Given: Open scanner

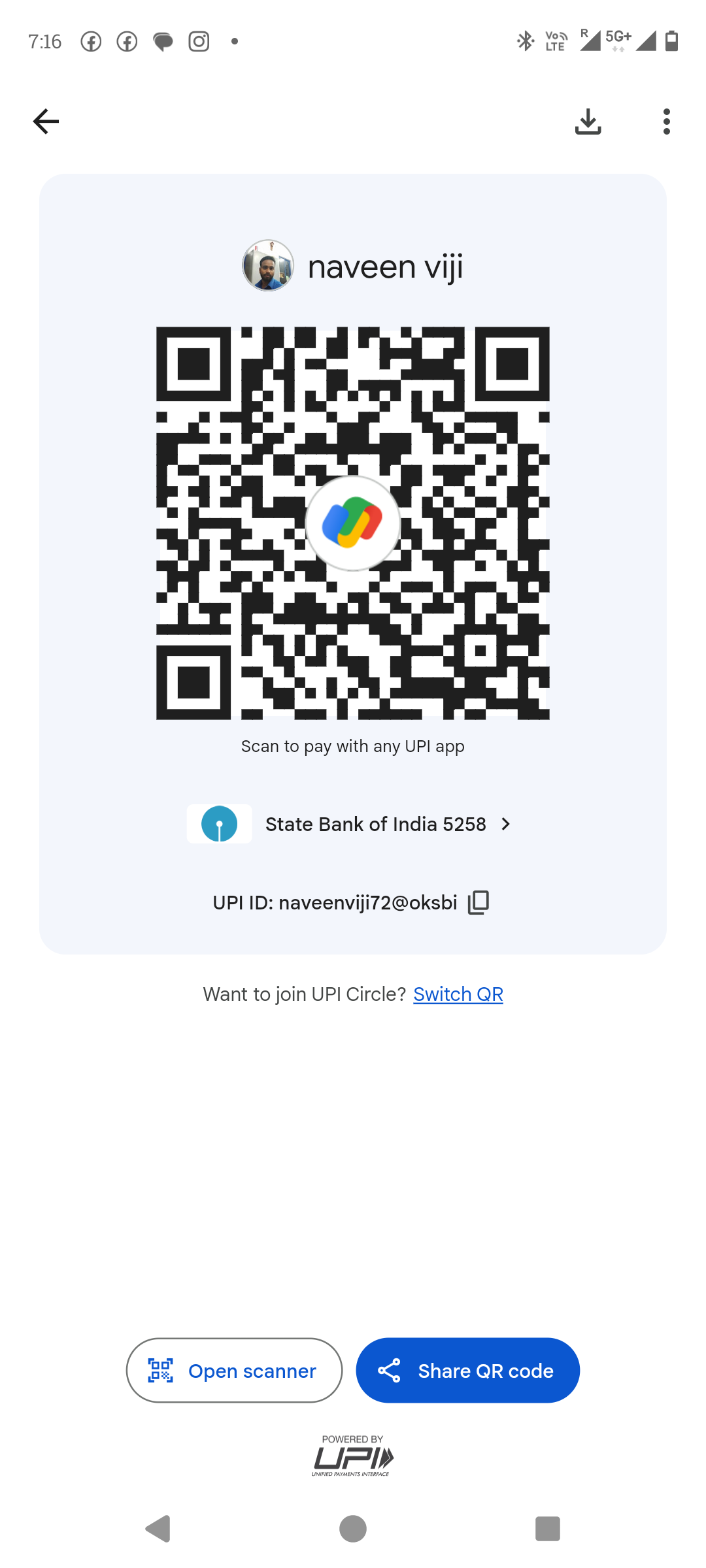Looking at the screenshot, I should click(234, 1370).
